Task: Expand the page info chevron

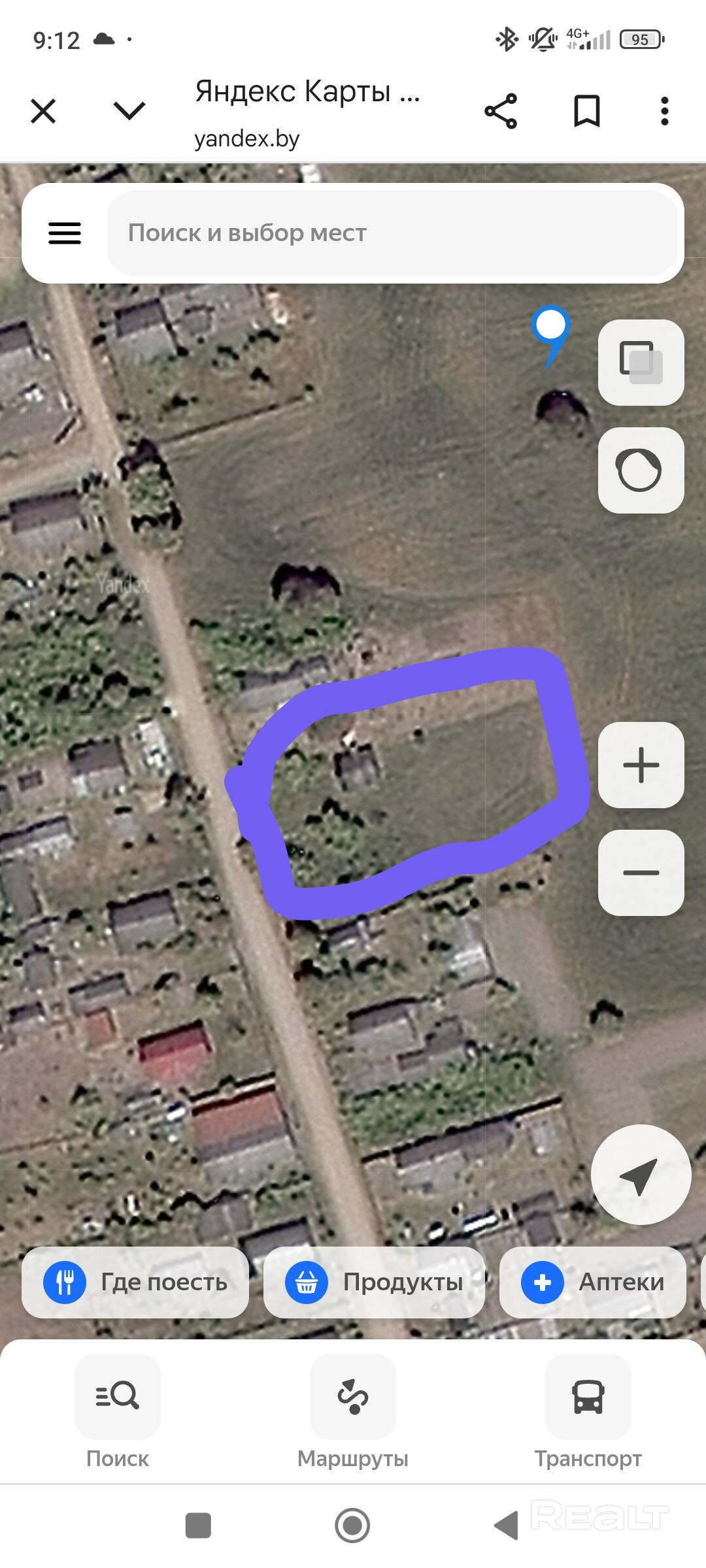Action: tap(129, 110)
